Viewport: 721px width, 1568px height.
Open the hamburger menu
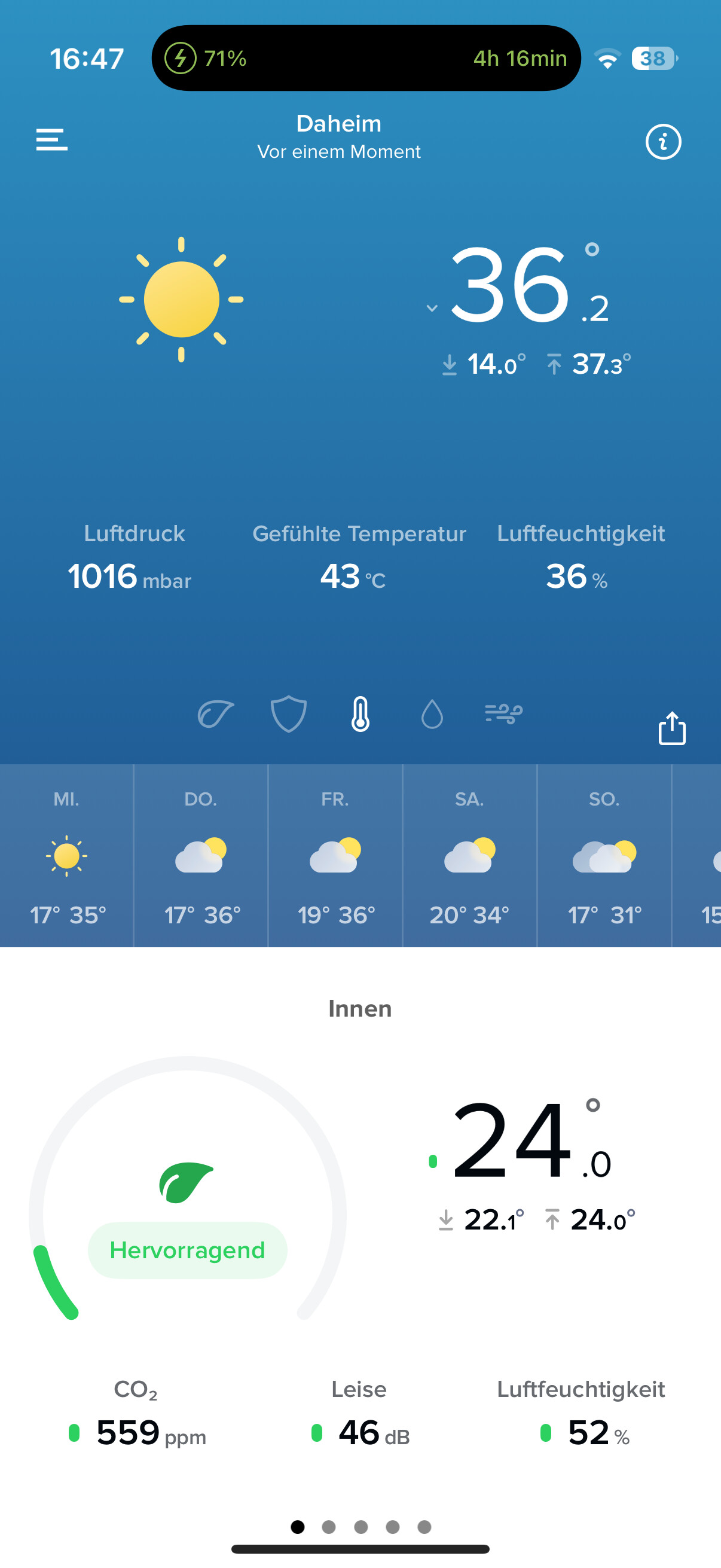click(x=52, y=140)
